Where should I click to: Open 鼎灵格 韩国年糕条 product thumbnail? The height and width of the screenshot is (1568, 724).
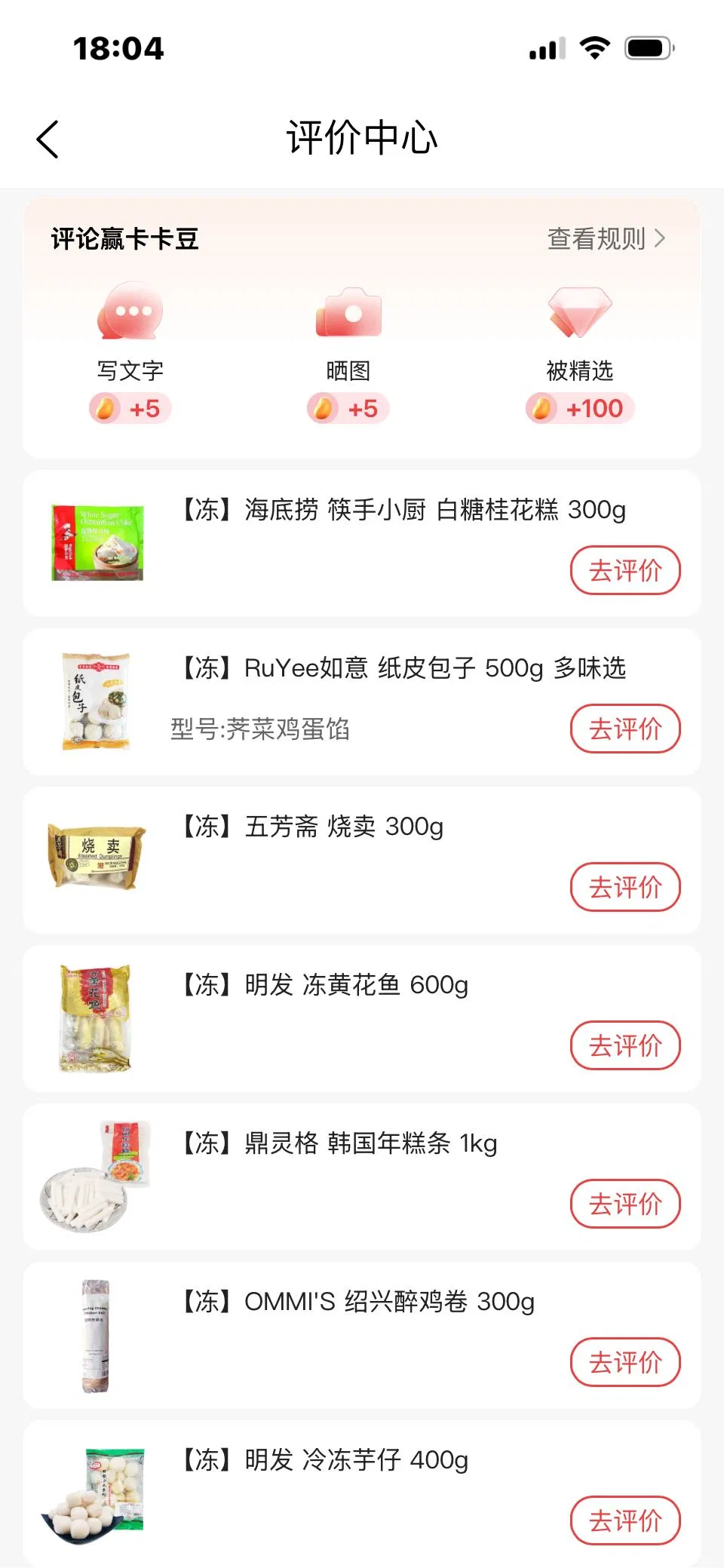[96, 1177]
